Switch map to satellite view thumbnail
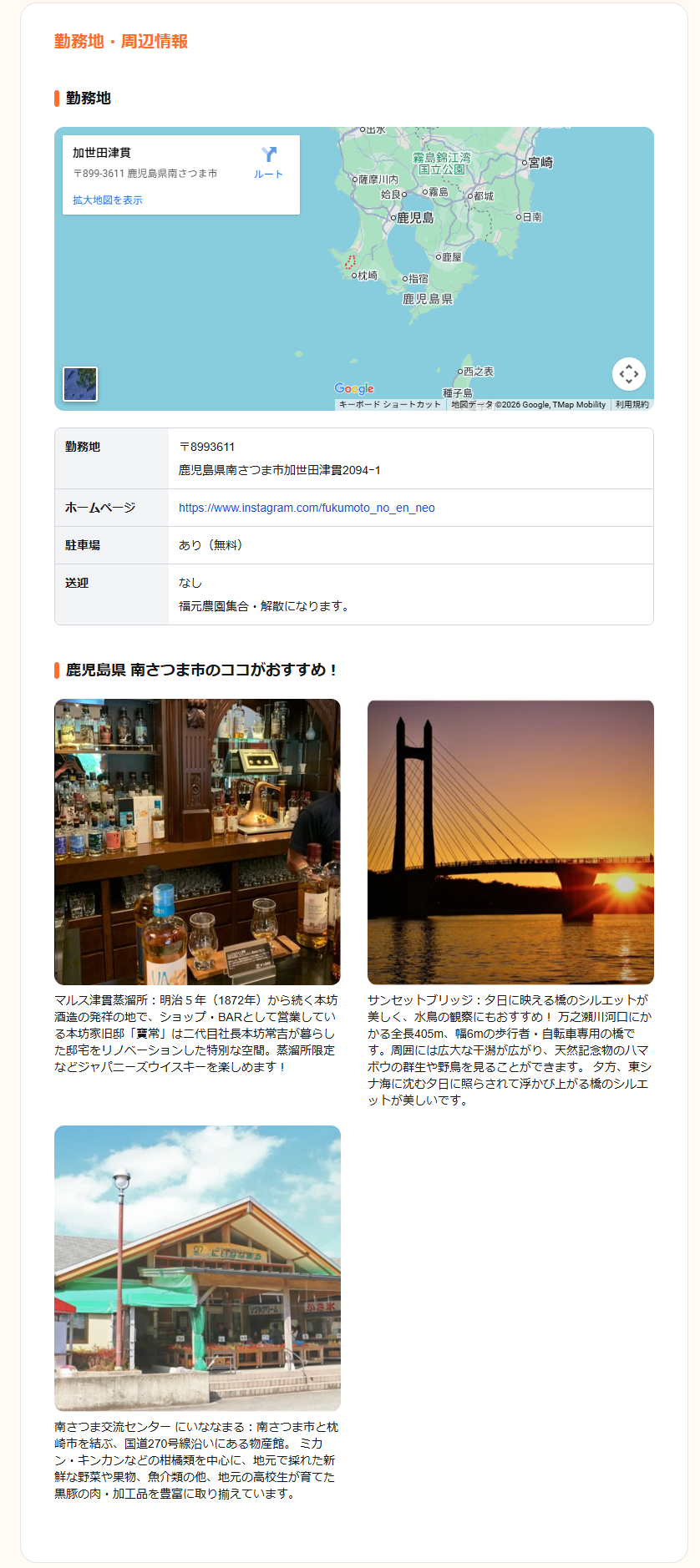 (x=80, y=384)
